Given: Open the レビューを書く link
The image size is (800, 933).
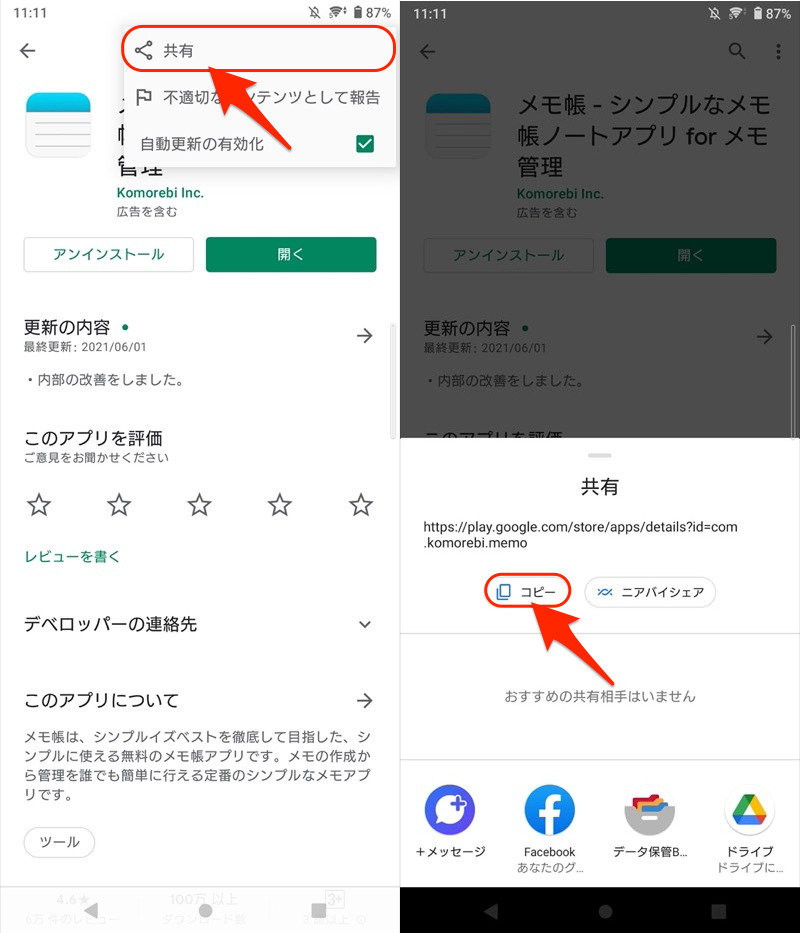Looking at the screenshot, I should click(x=72, y=556).
